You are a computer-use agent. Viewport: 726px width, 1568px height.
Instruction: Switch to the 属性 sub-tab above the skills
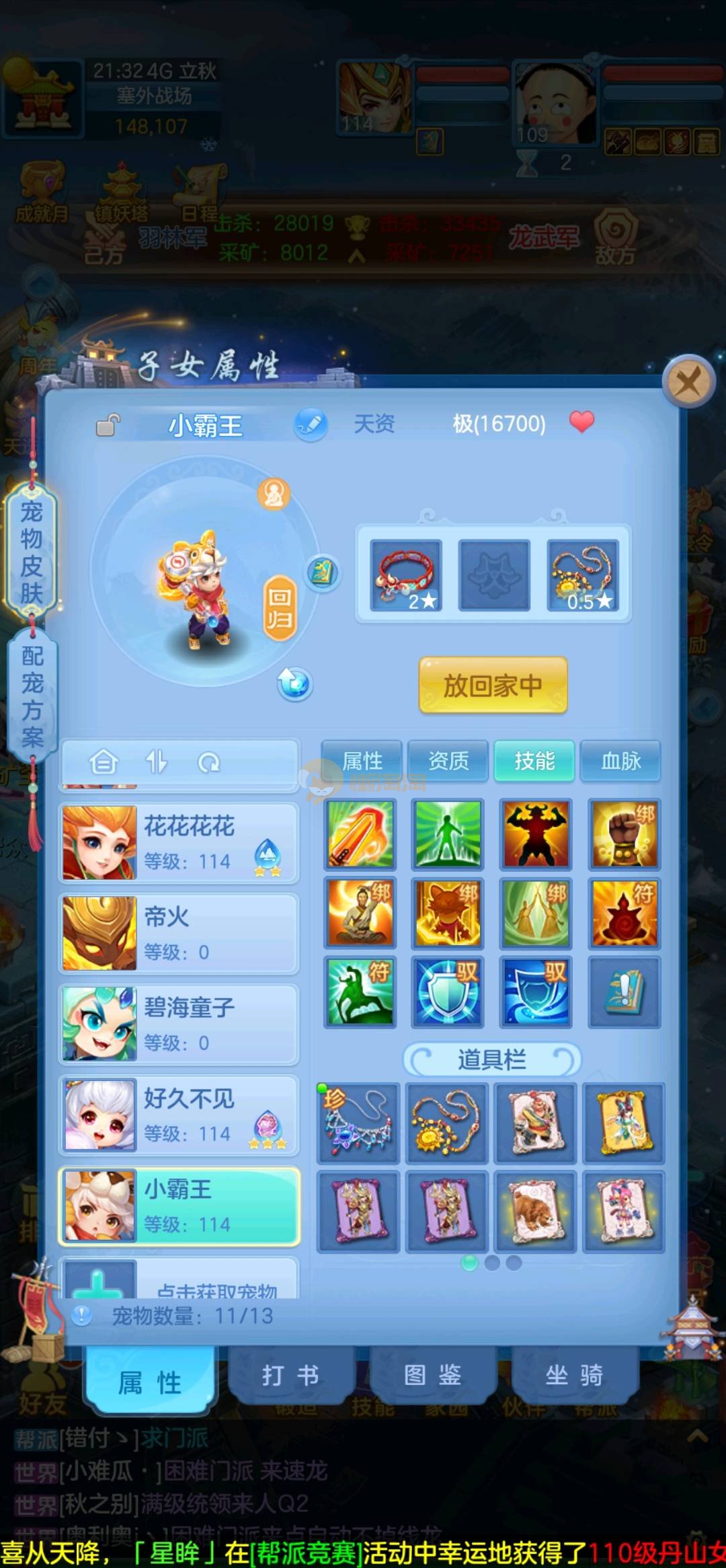tap(362, 761)
